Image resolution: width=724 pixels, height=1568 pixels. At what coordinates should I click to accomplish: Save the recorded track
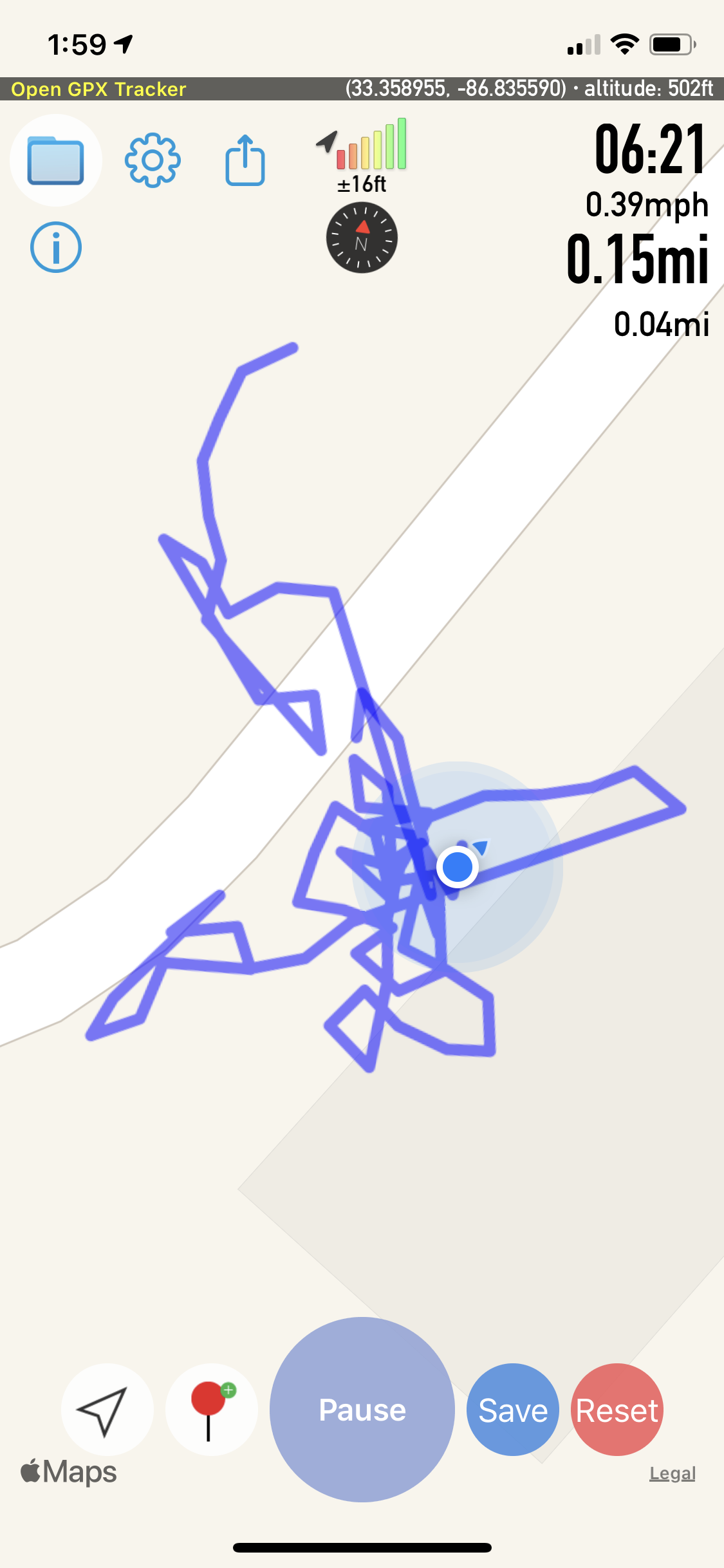point(513,1410)
